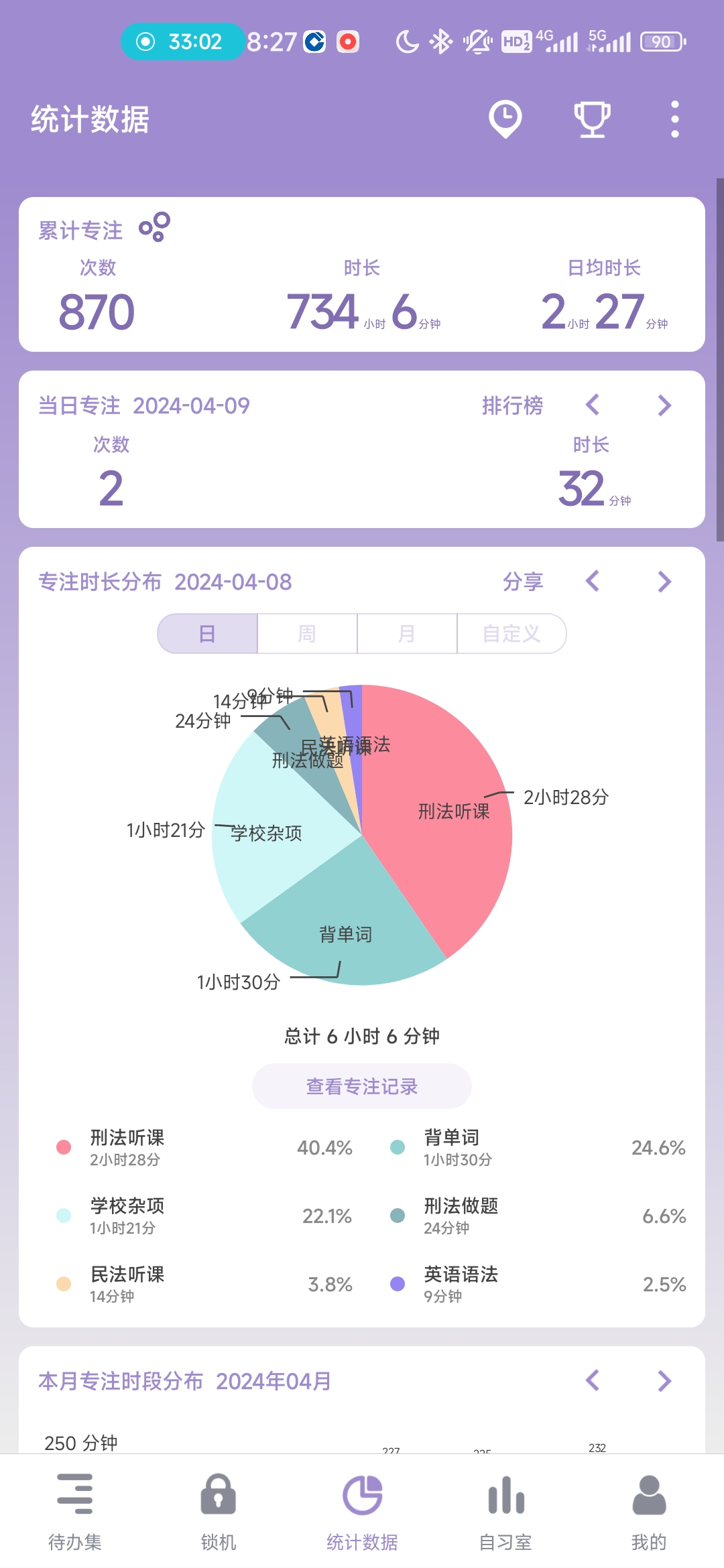
Task: Open the focus timeline clock icon
Action: pyautogui.click(x=505, y=119)
